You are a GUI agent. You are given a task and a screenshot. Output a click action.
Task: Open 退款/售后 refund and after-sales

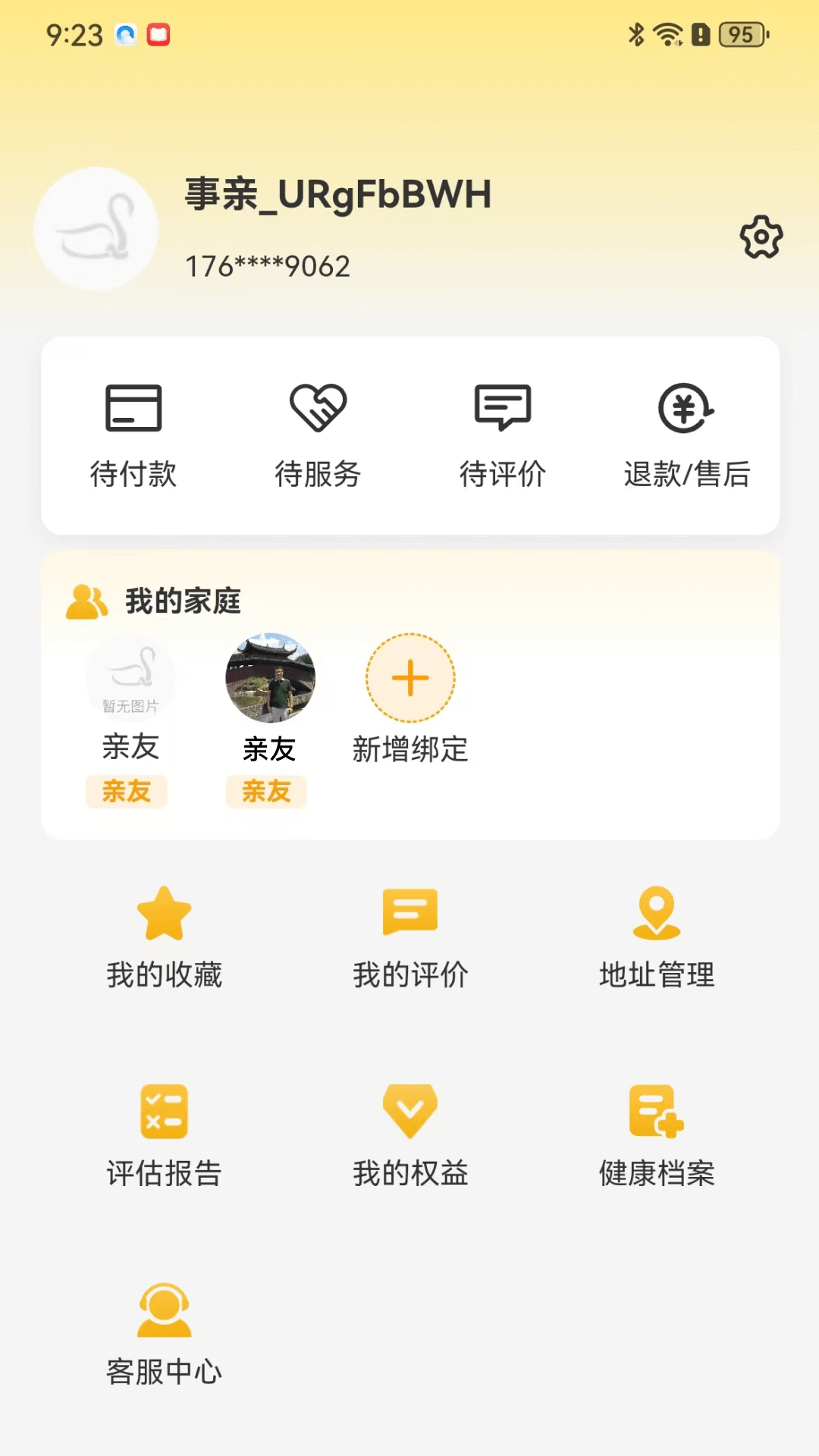[686, 432]
